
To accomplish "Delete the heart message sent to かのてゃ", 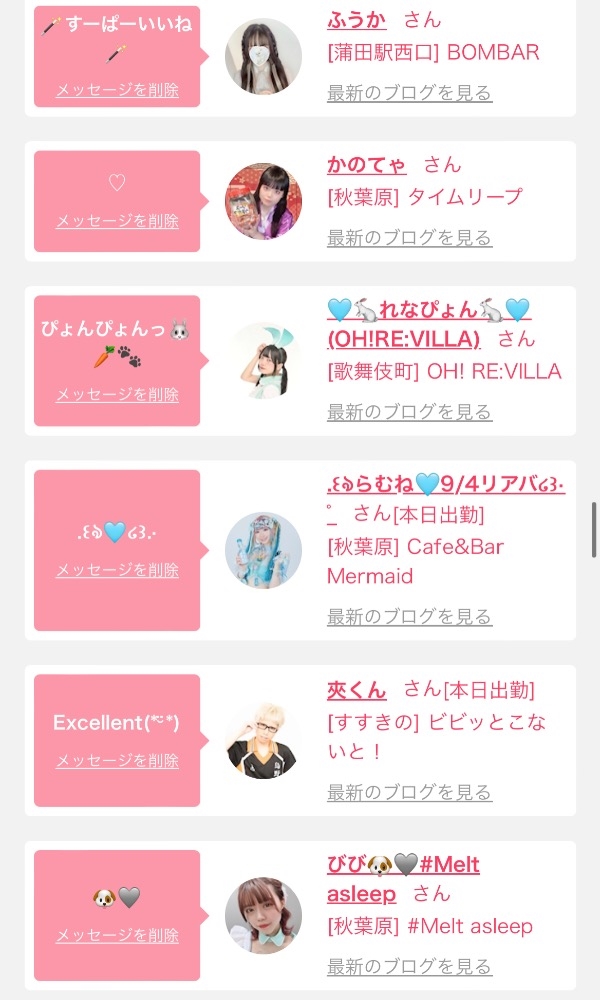I will (x=117, y=221).
